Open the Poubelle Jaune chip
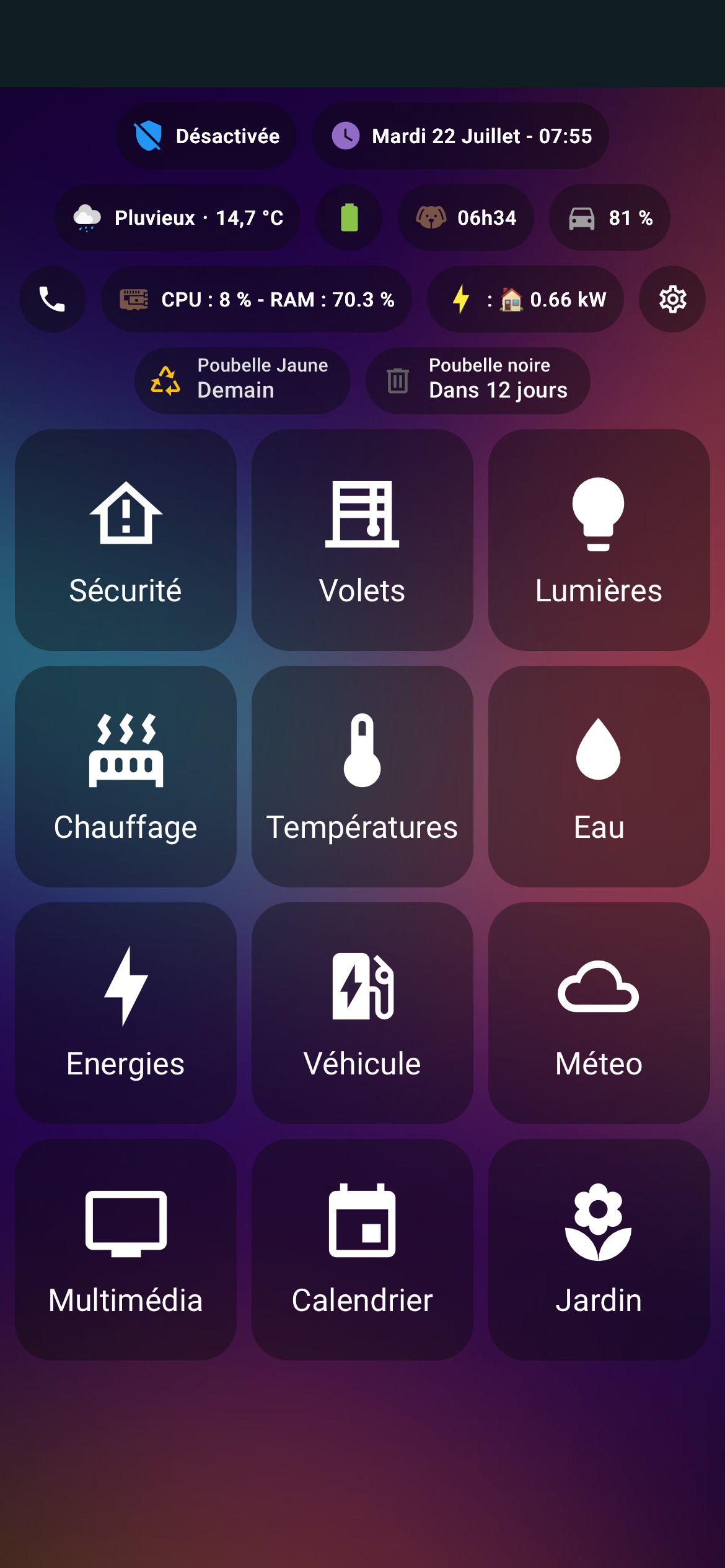The width and height of the screenshot is (725, 1568). [242, 381]
